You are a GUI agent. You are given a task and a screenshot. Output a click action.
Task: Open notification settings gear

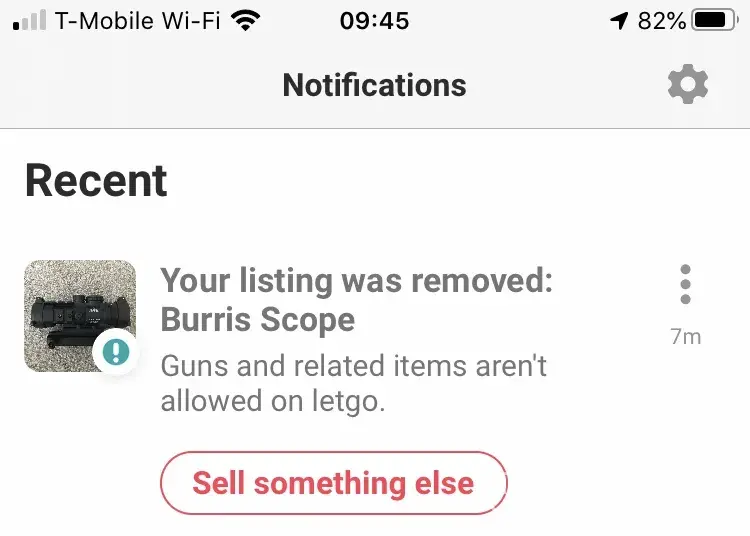pyautogui.click(x=688, y=85)
